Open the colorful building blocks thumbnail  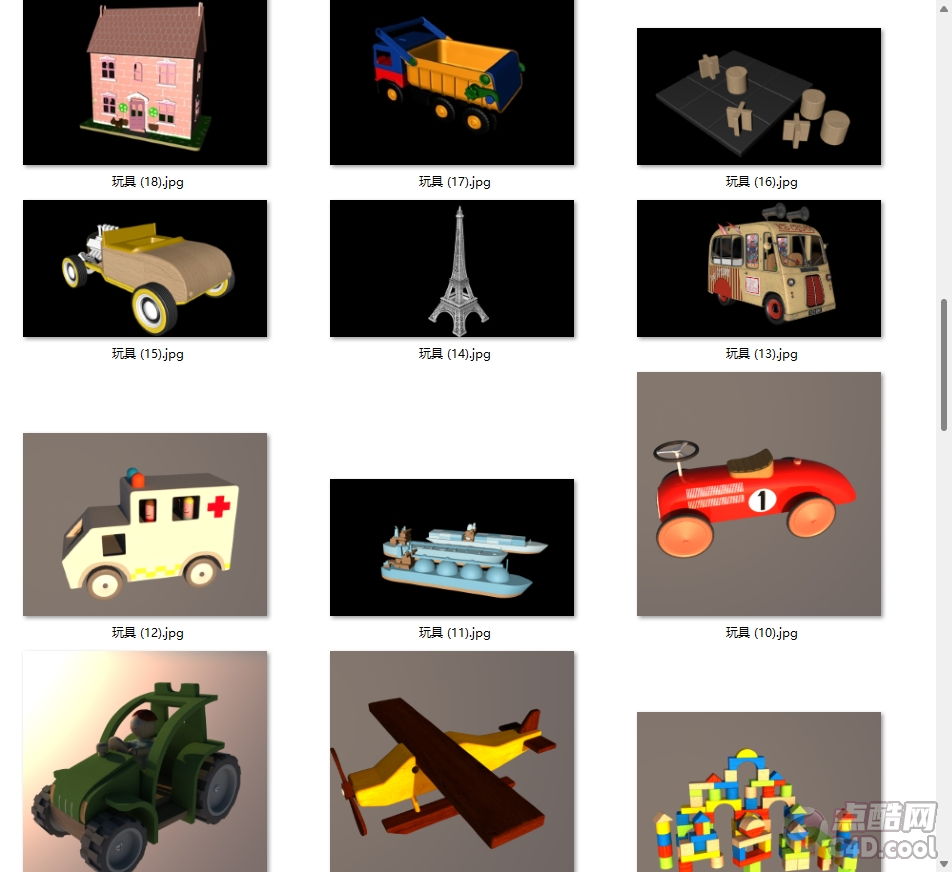tap(759, 791)
